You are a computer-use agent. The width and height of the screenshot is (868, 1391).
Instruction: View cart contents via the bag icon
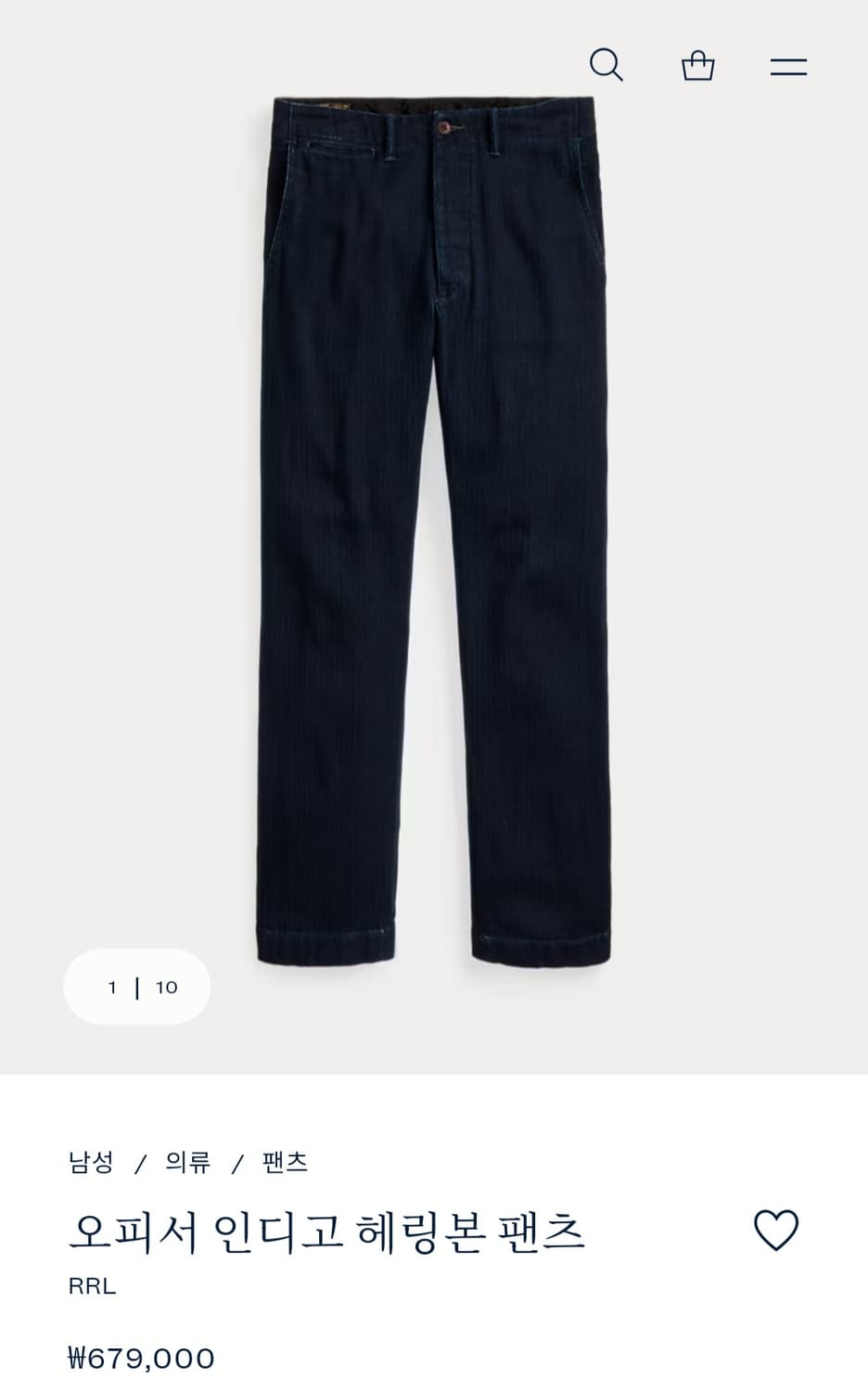coord(698,63)
